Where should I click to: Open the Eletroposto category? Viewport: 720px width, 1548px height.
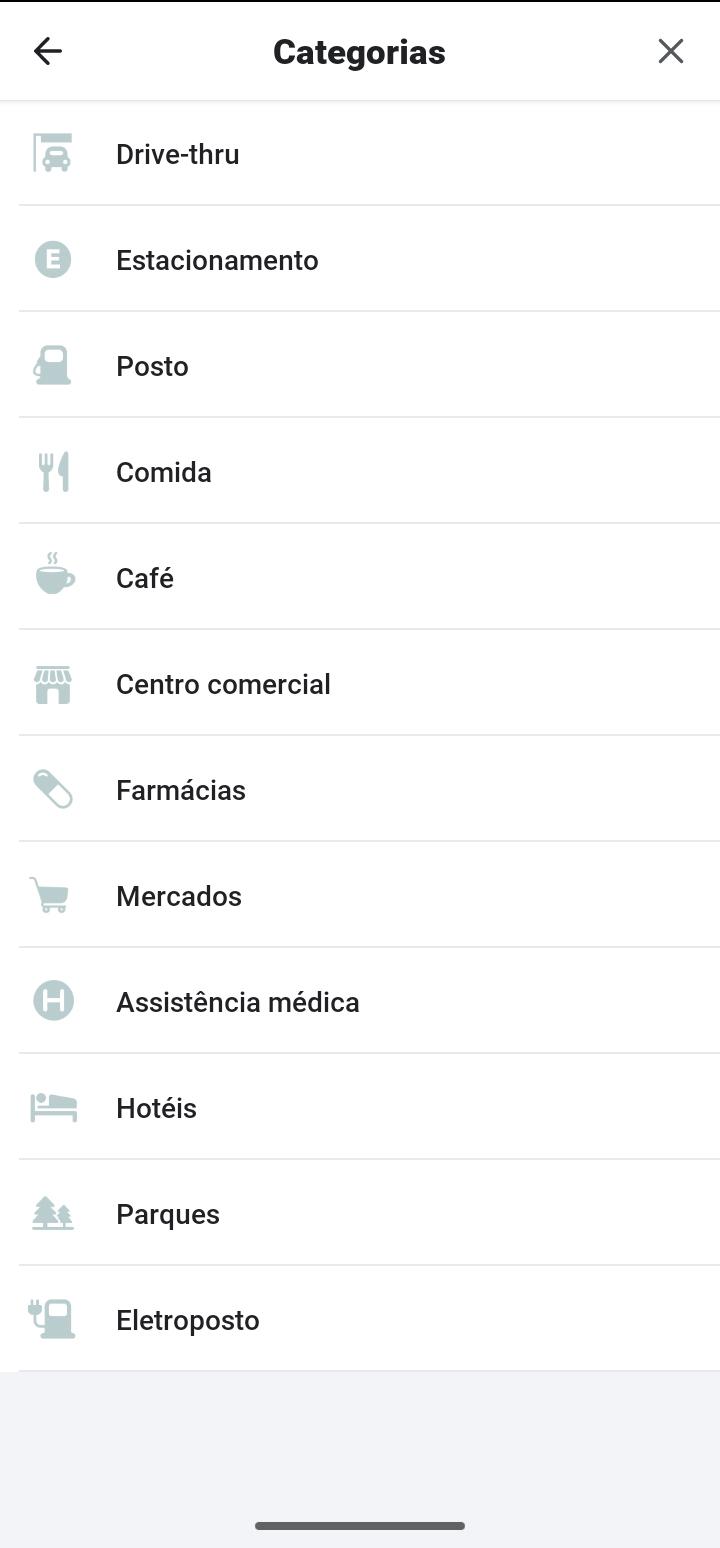click(x=188, y=1321)
